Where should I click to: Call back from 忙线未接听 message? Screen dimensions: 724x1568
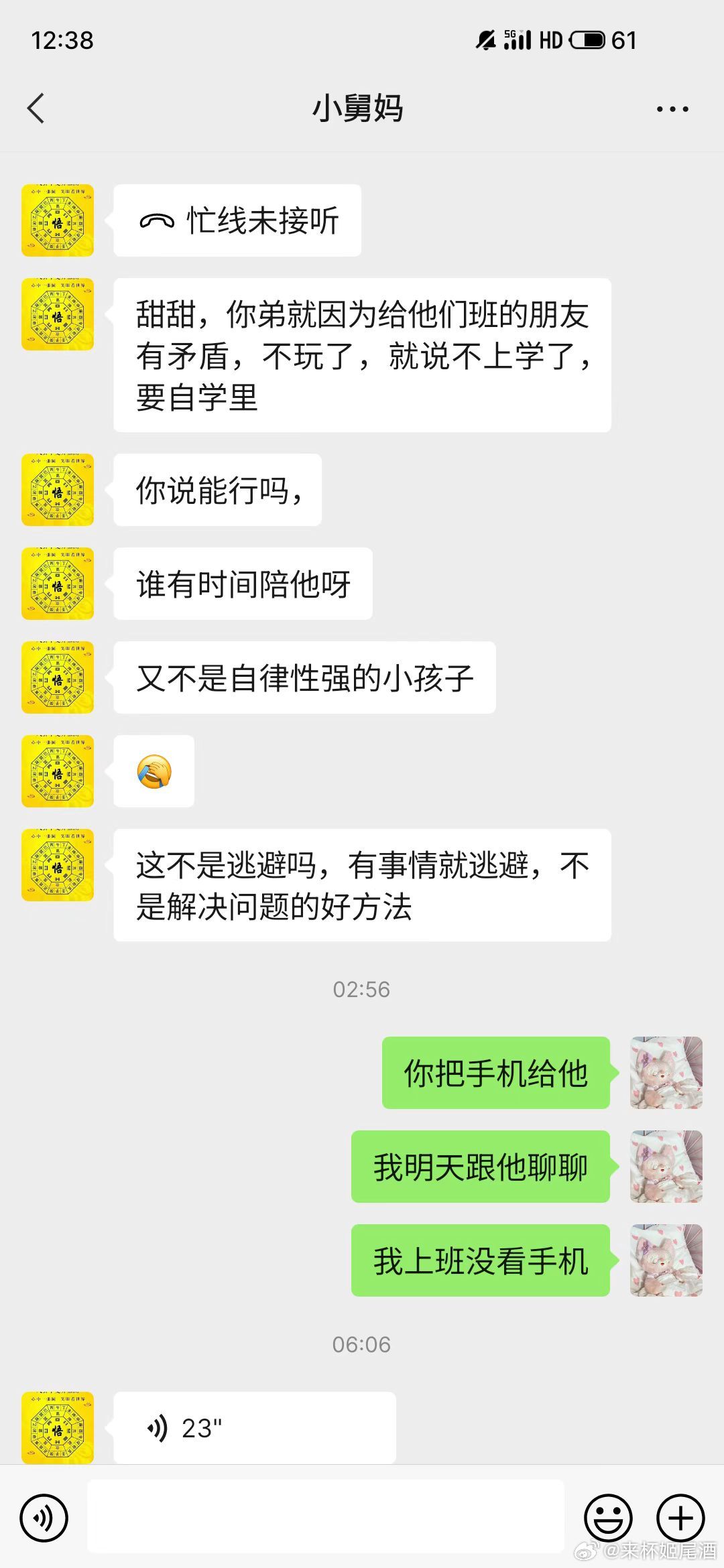tap(237, 220)
